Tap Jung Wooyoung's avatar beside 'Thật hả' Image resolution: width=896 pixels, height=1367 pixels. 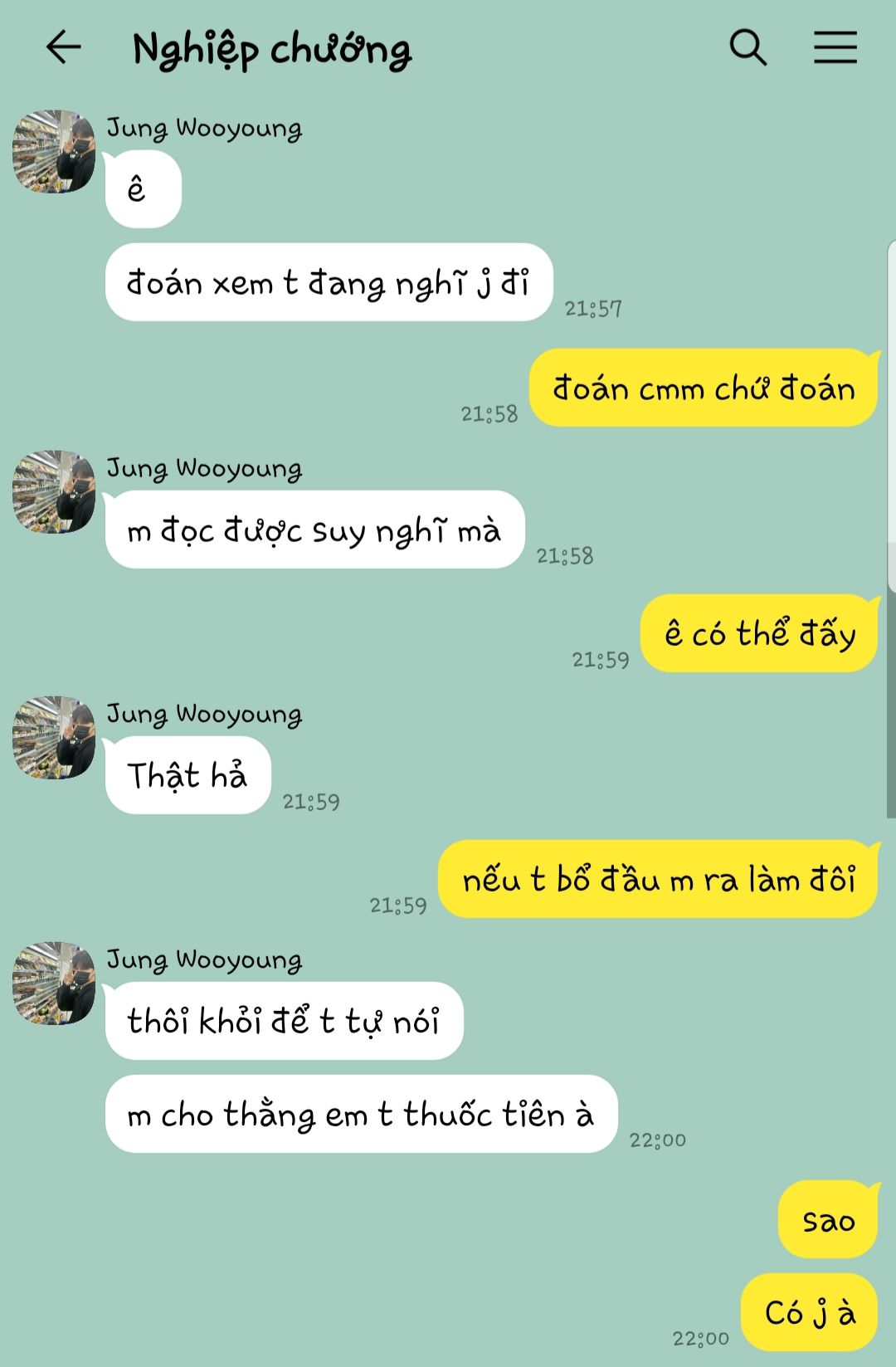[55, 738]
